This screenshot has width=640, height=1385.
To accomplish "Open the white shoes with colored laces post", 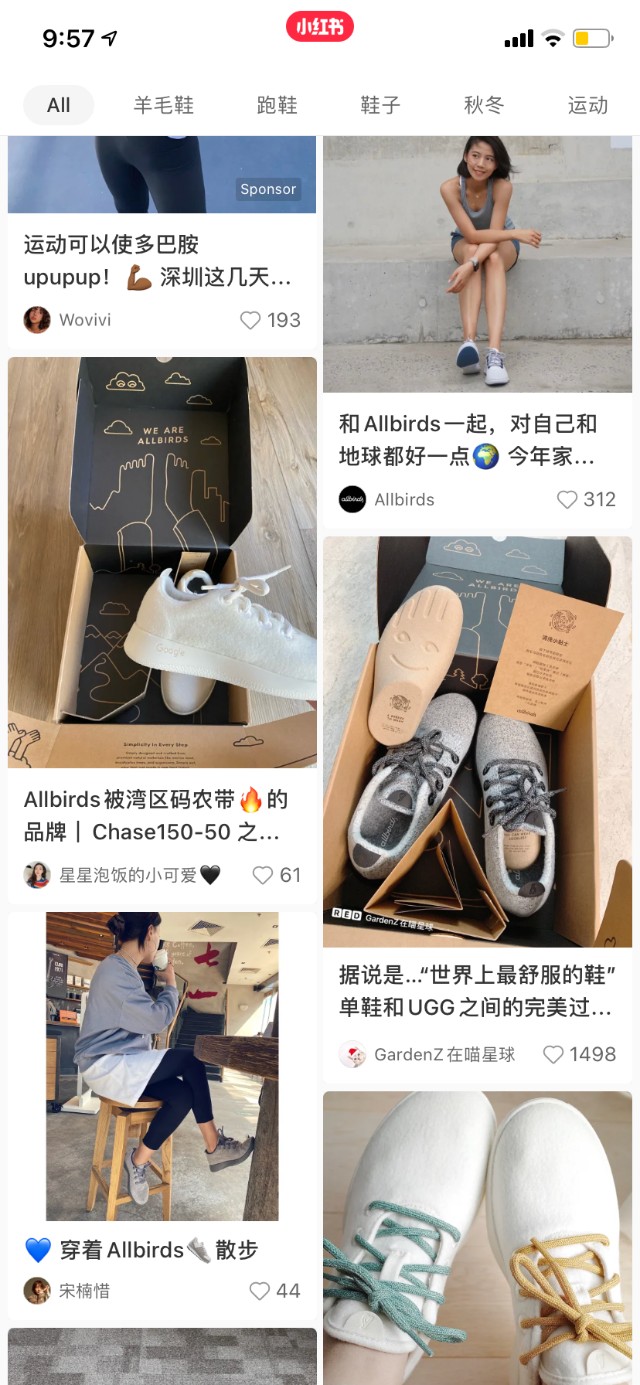I will pyautogui.click(x=477, y=1237).
